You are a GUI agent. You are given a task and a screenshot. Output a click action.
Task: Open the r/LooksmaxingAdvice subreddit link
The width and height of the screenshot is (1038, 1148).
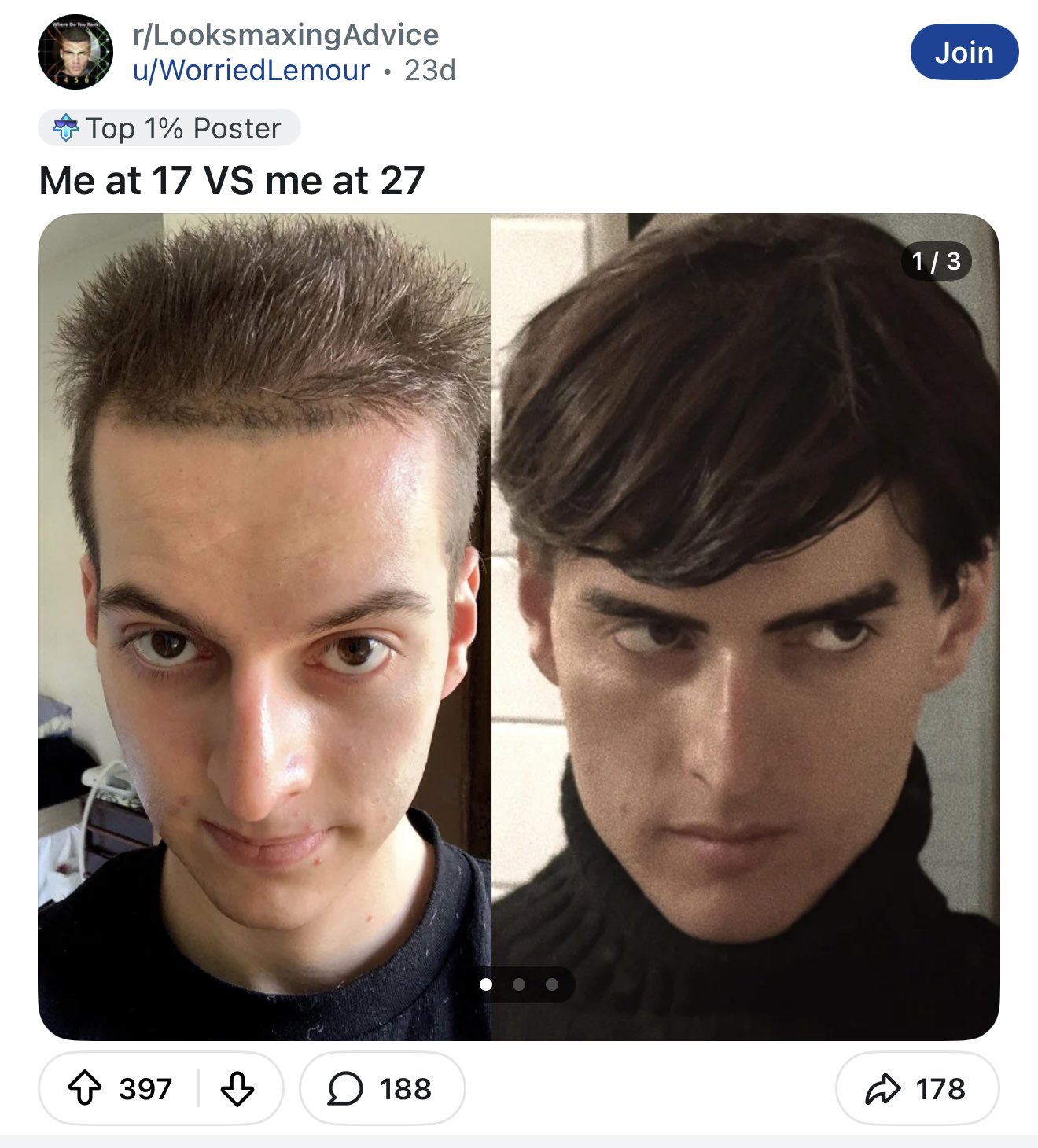(285, 35)
